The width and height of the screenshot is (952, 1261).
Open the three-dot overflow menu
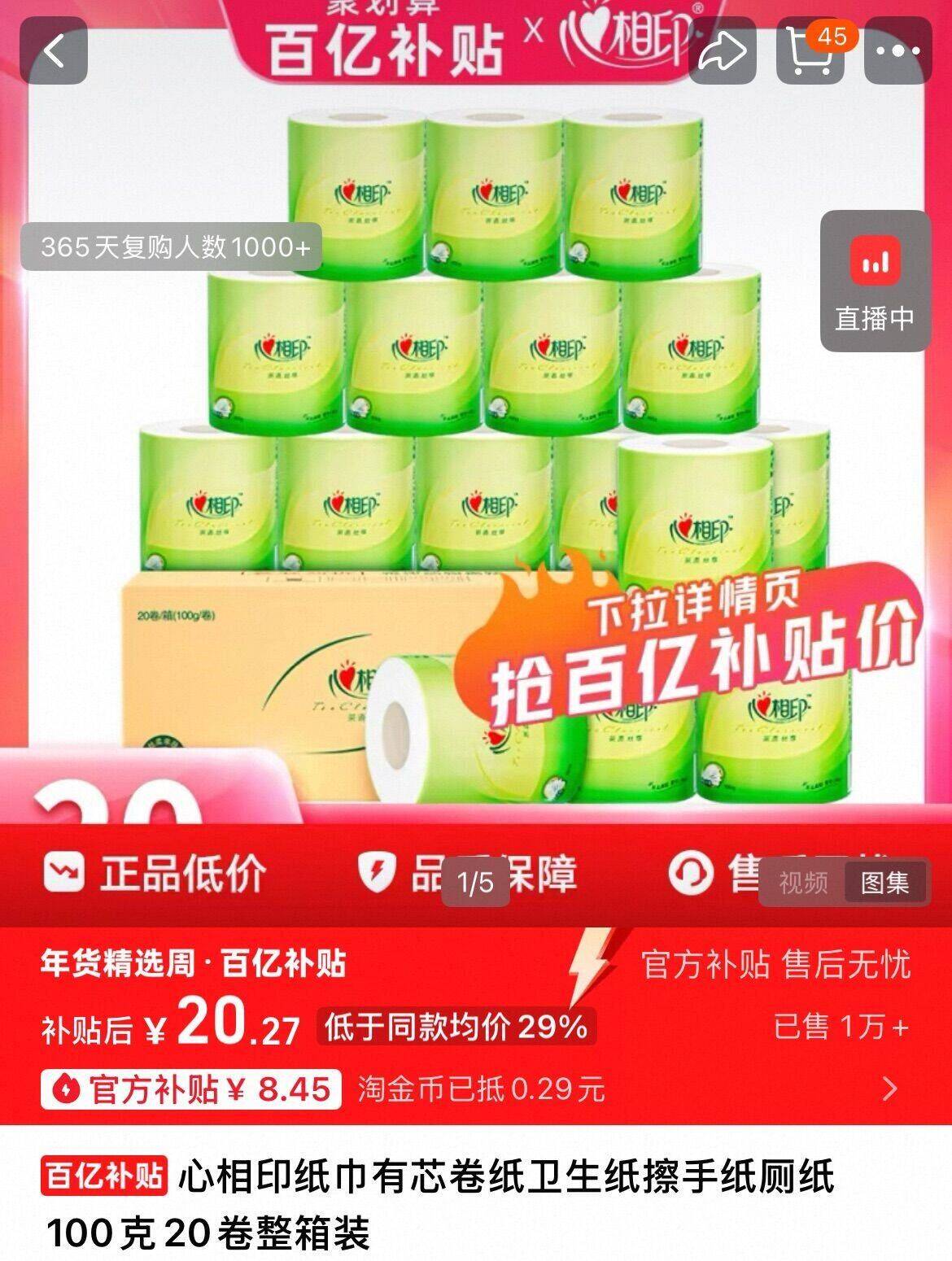(898, 50)
